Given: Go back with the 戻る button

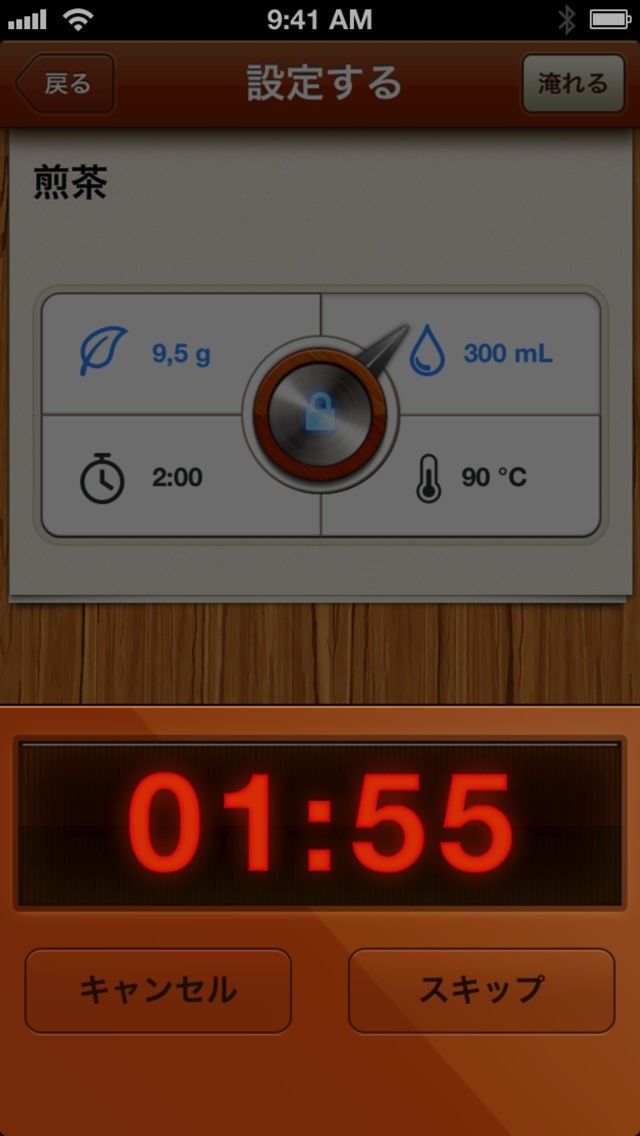Looking at the screenshot, I should tap(66, 84).
